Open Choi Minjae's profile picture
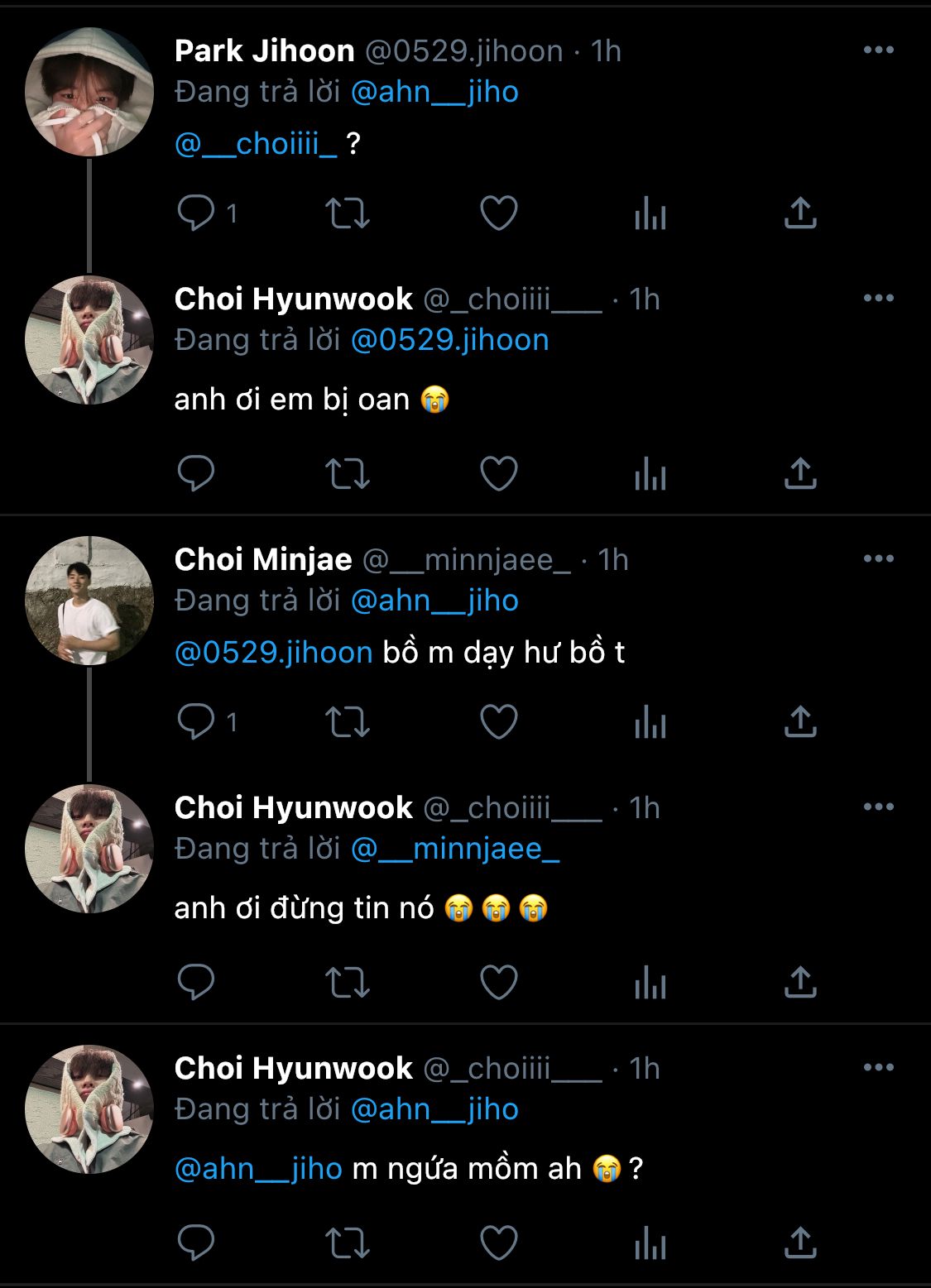The width and height of the screenshot is (931, 1288). (x=89, y=601)
